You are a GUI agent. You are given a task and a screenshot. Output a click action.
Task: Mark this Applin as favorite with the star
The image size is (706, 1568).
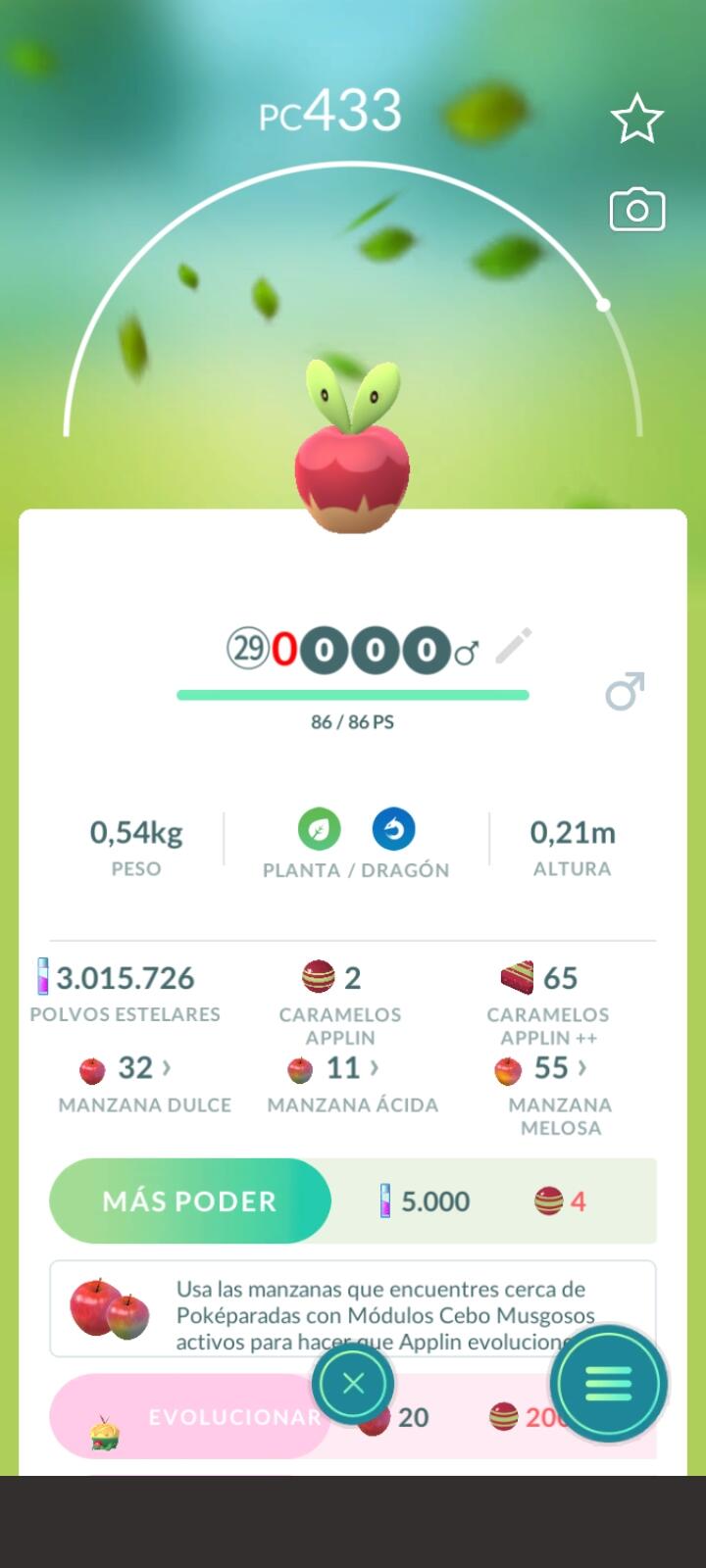point(636,120)
